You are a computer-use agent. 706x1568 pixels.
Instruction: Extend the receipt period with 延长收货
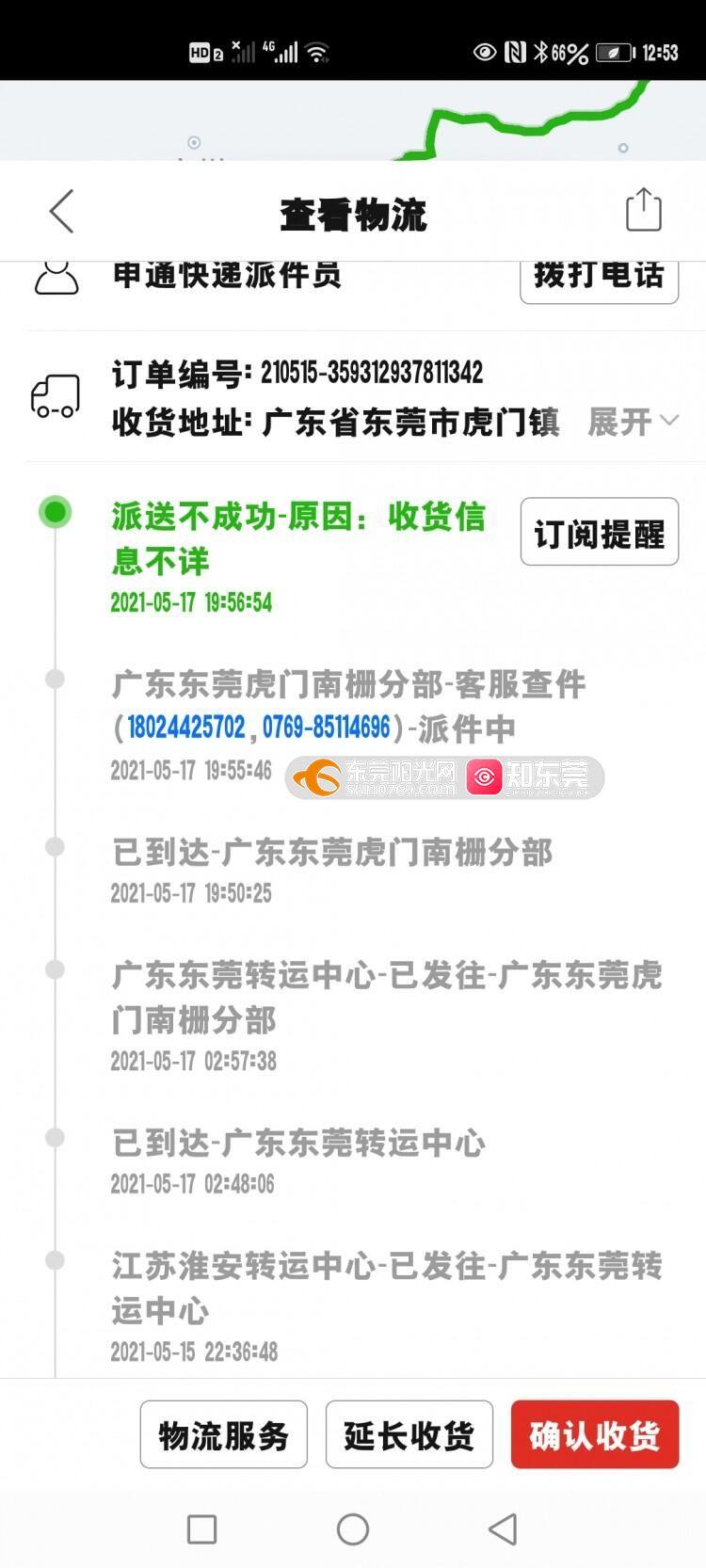[409, 1435]
